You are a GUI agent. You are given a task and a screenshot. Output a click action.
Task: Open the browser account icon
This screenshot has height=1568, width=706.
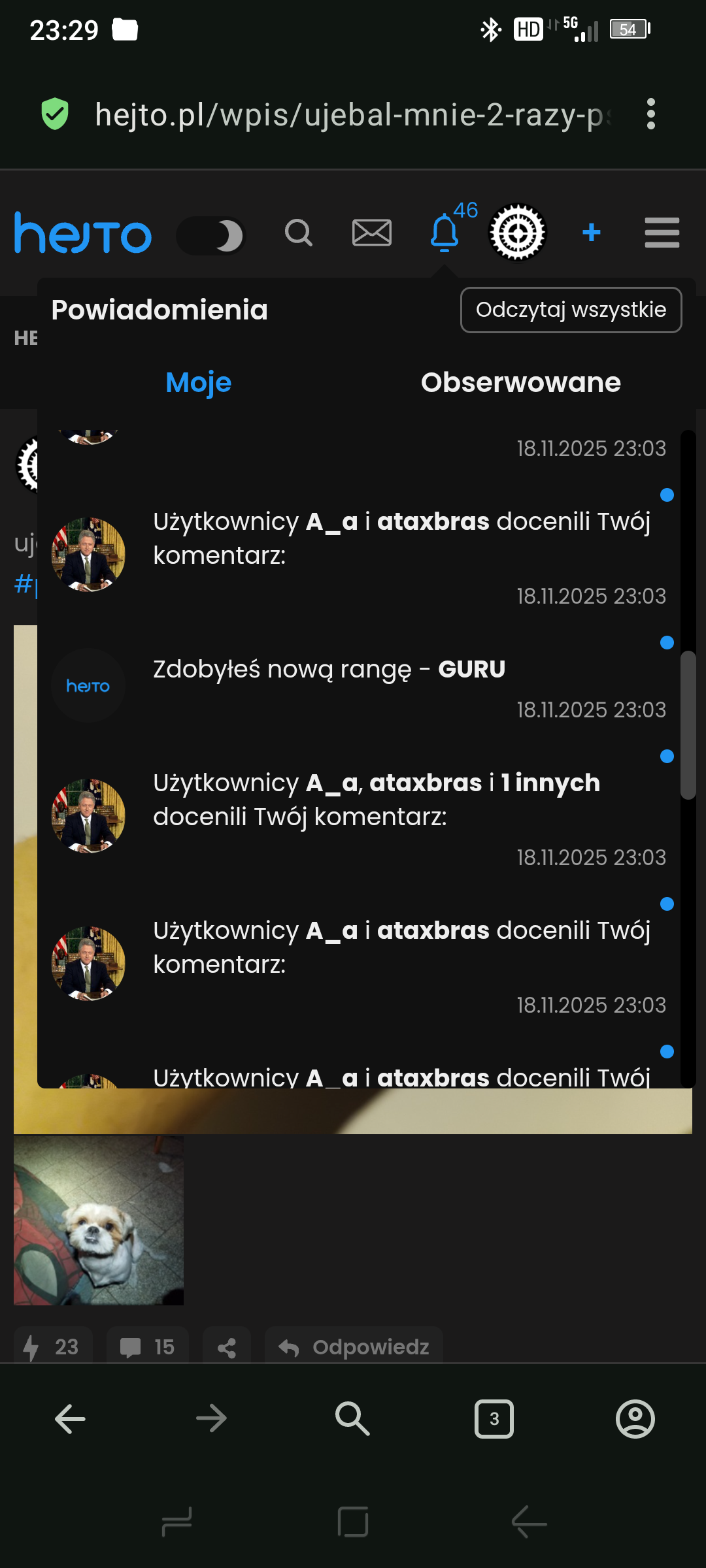pos(635,1419)
